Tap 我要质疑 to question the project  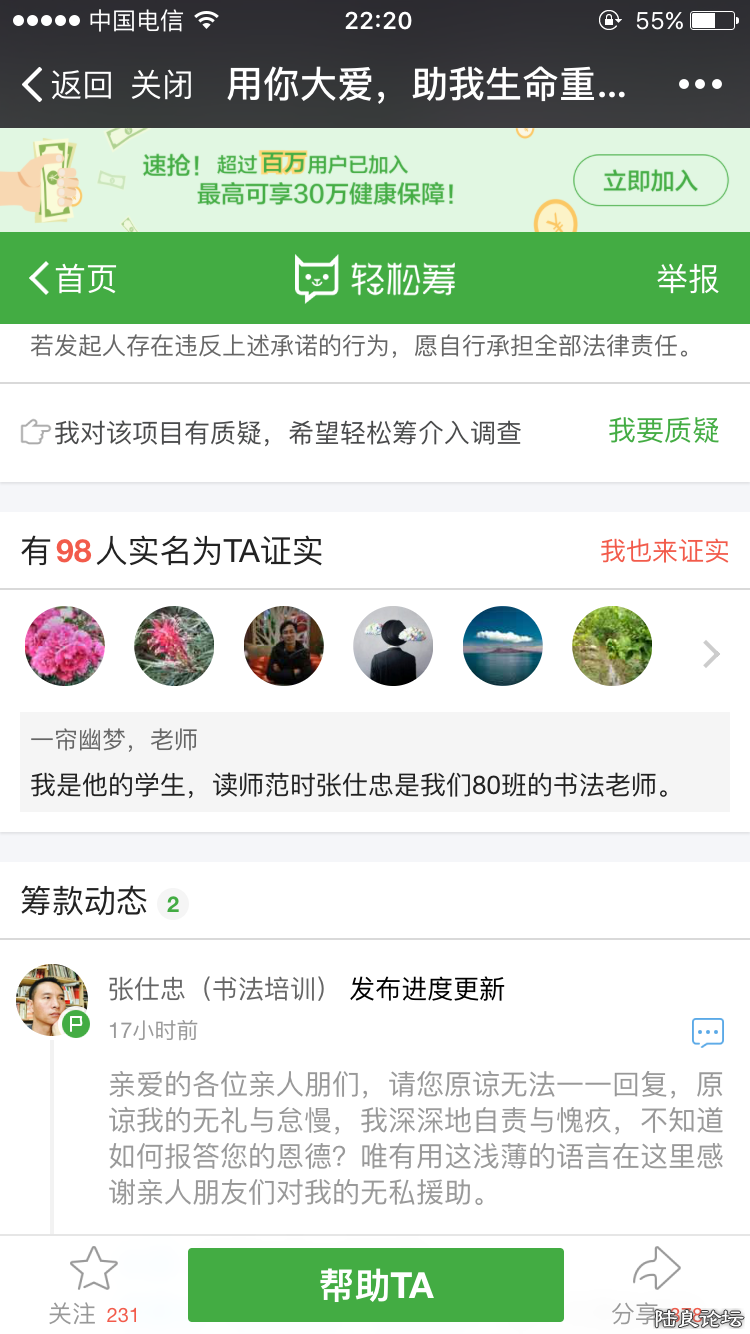click(x=664, y=431)
